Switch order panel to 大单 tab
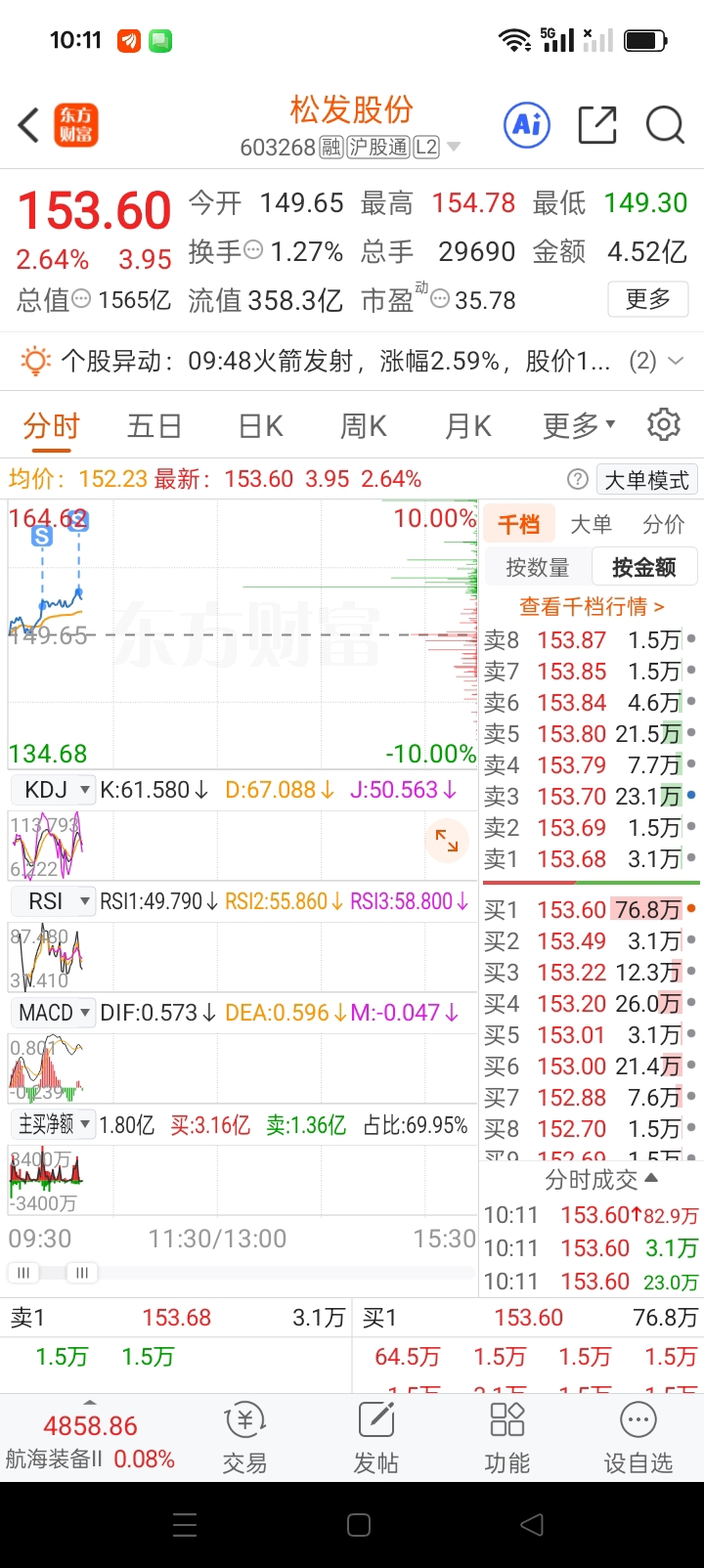Image resolution: width=704 pixels, height=1568 pixels. pyautogui.click(x=592, y=525)
